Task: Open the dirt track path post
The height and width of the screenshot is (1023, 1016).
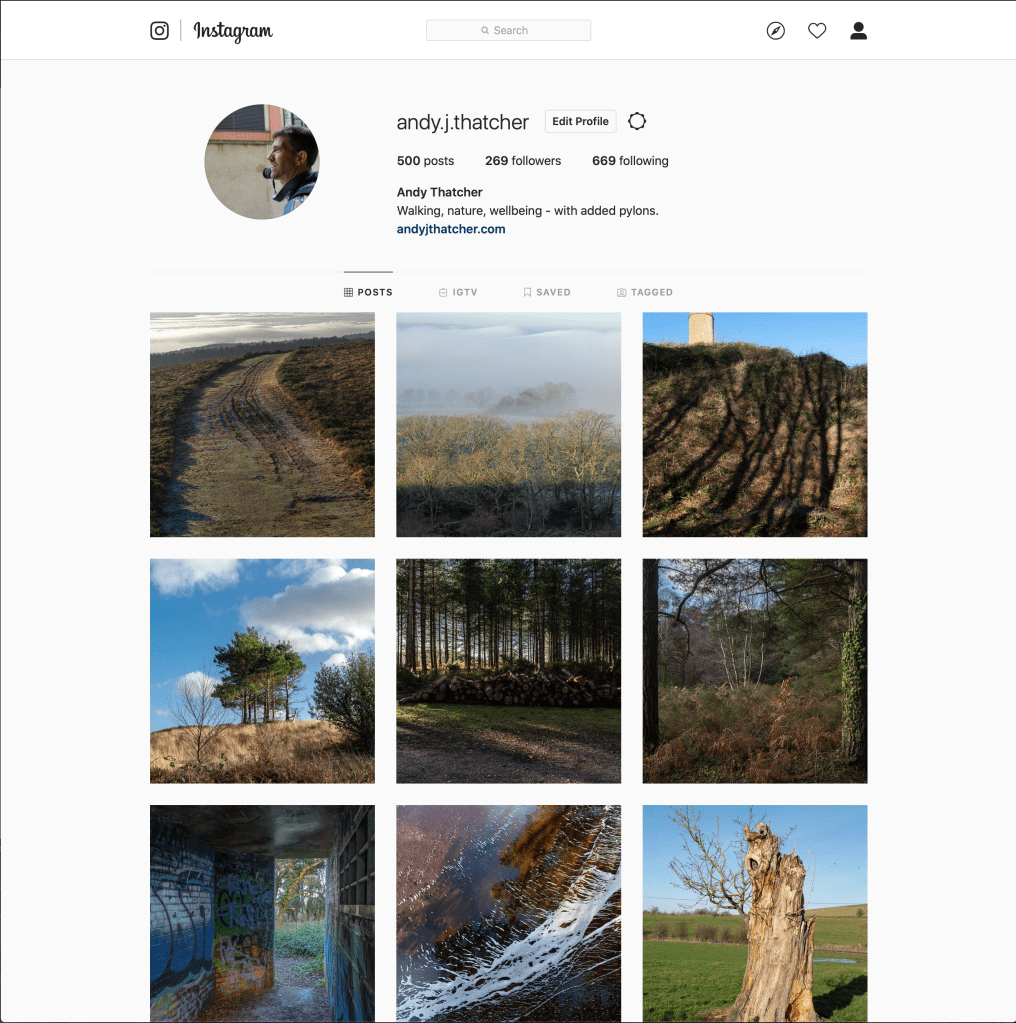Action: [x=262, y=424]
